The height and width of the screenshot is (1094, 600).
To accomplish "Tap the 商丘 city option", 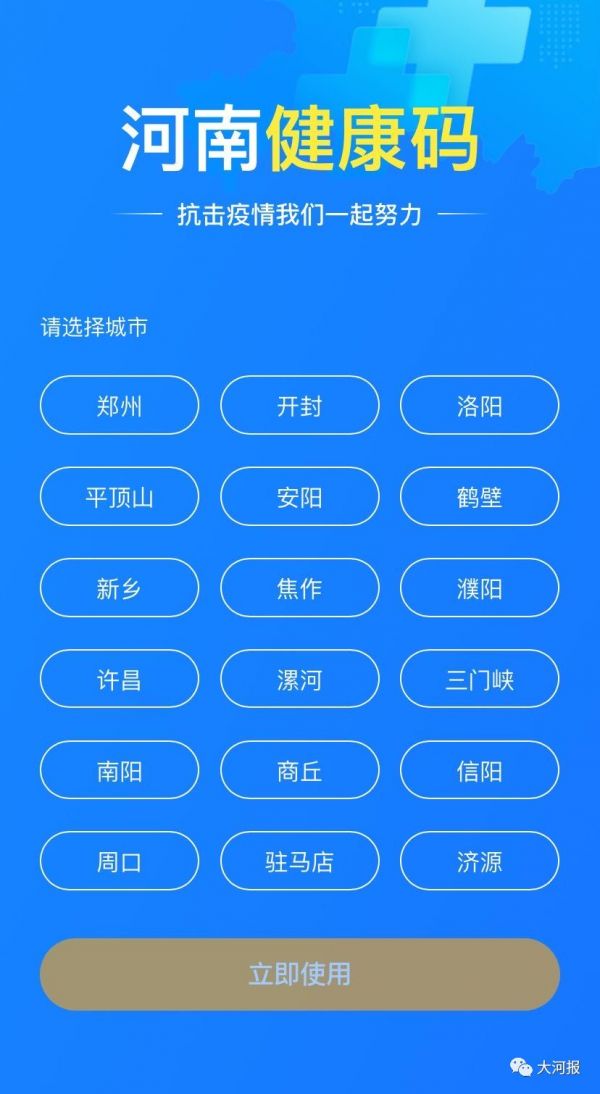I will tap(300, 770).
